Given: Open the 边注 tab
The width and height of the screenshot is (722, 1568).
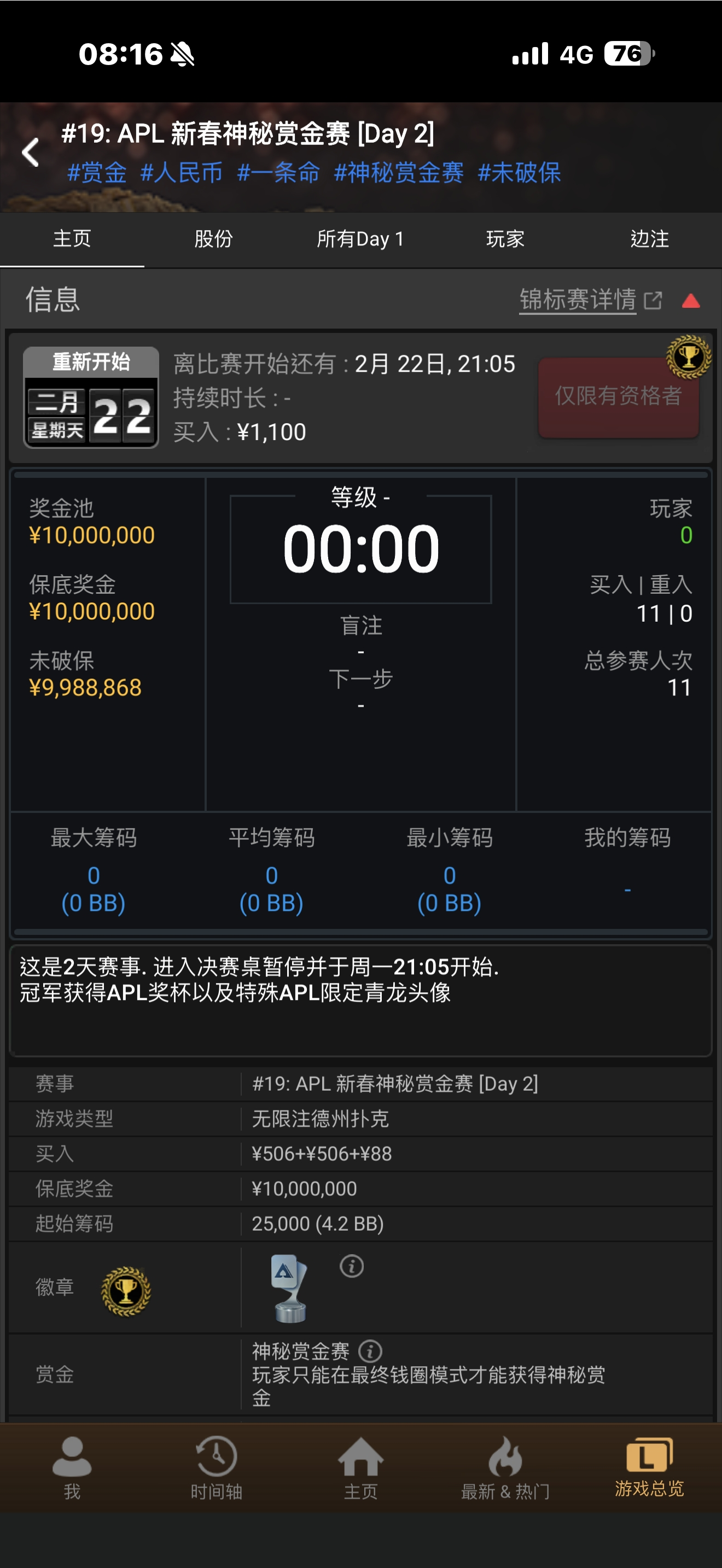Looking at the screenshot, I should coord(649,238).
